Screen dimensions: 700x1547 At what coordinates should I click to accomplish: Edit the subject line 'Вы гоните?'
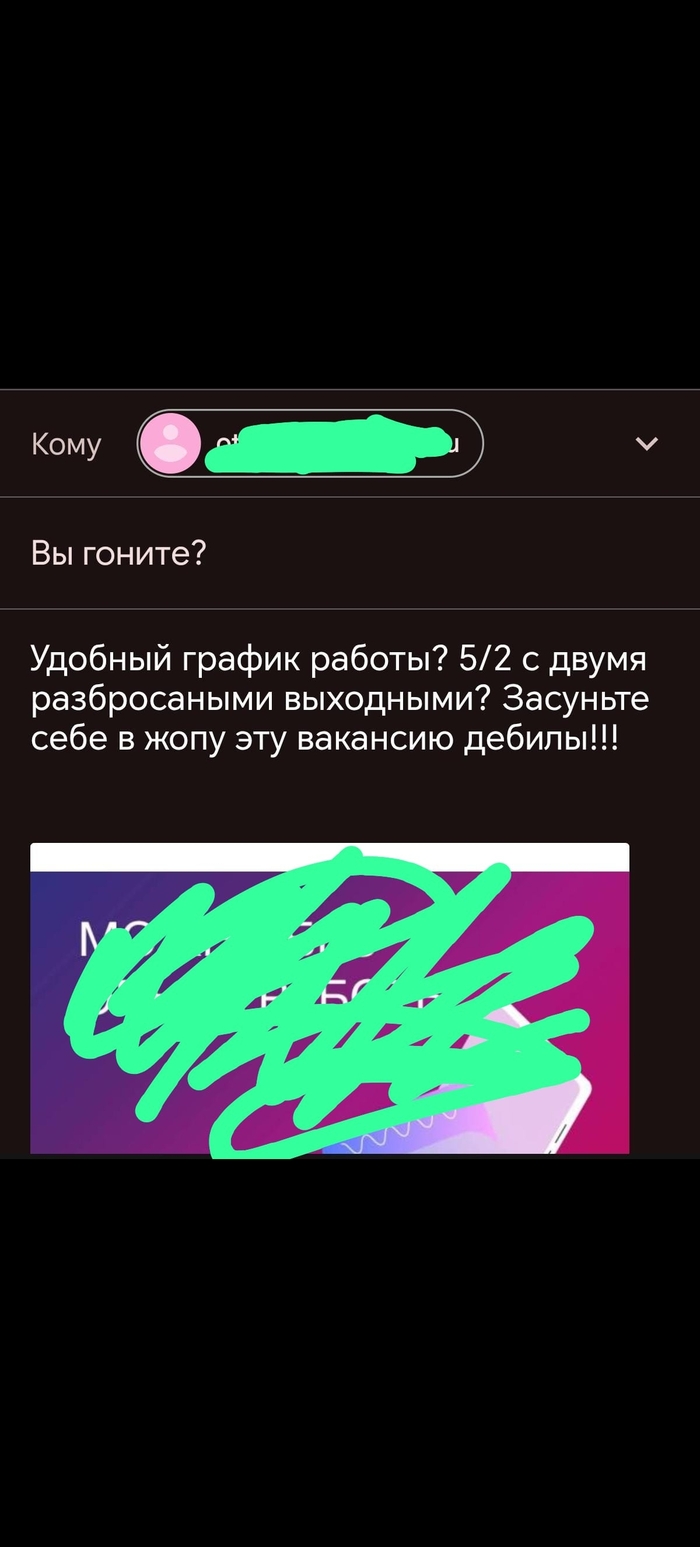point(118,553)
